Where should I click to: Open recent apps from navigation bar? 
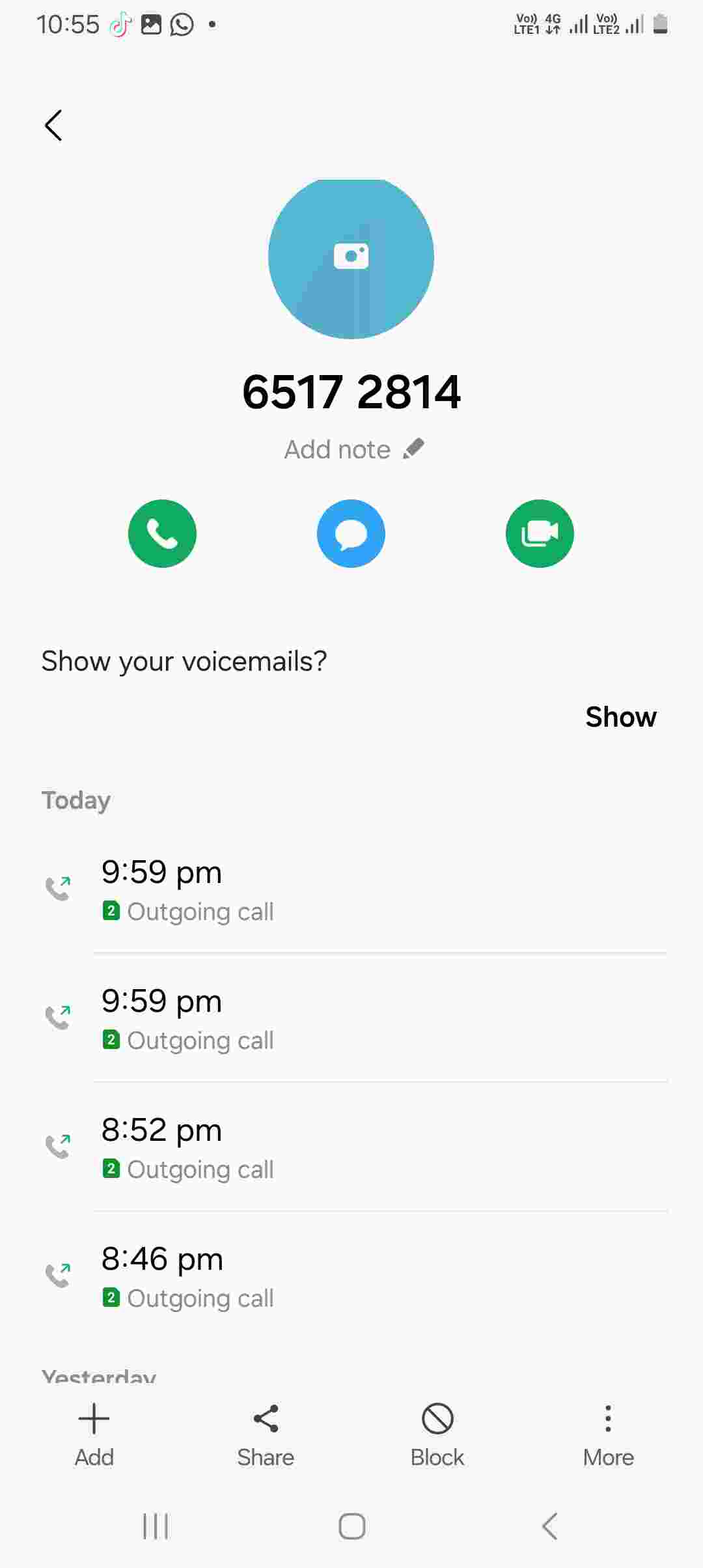(156, 1526)
